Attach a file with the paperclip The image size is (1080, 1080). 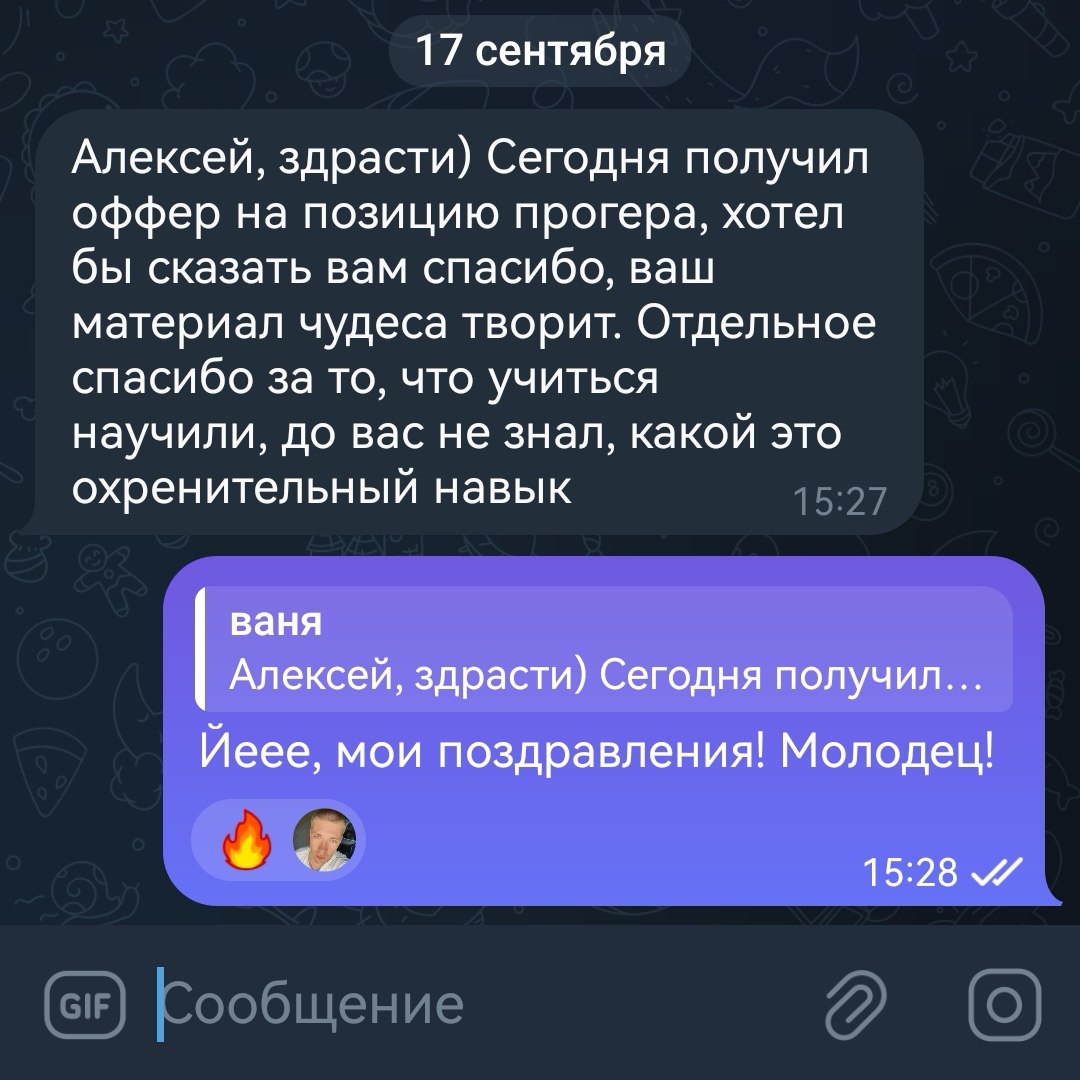click(x=857, y=1004)
